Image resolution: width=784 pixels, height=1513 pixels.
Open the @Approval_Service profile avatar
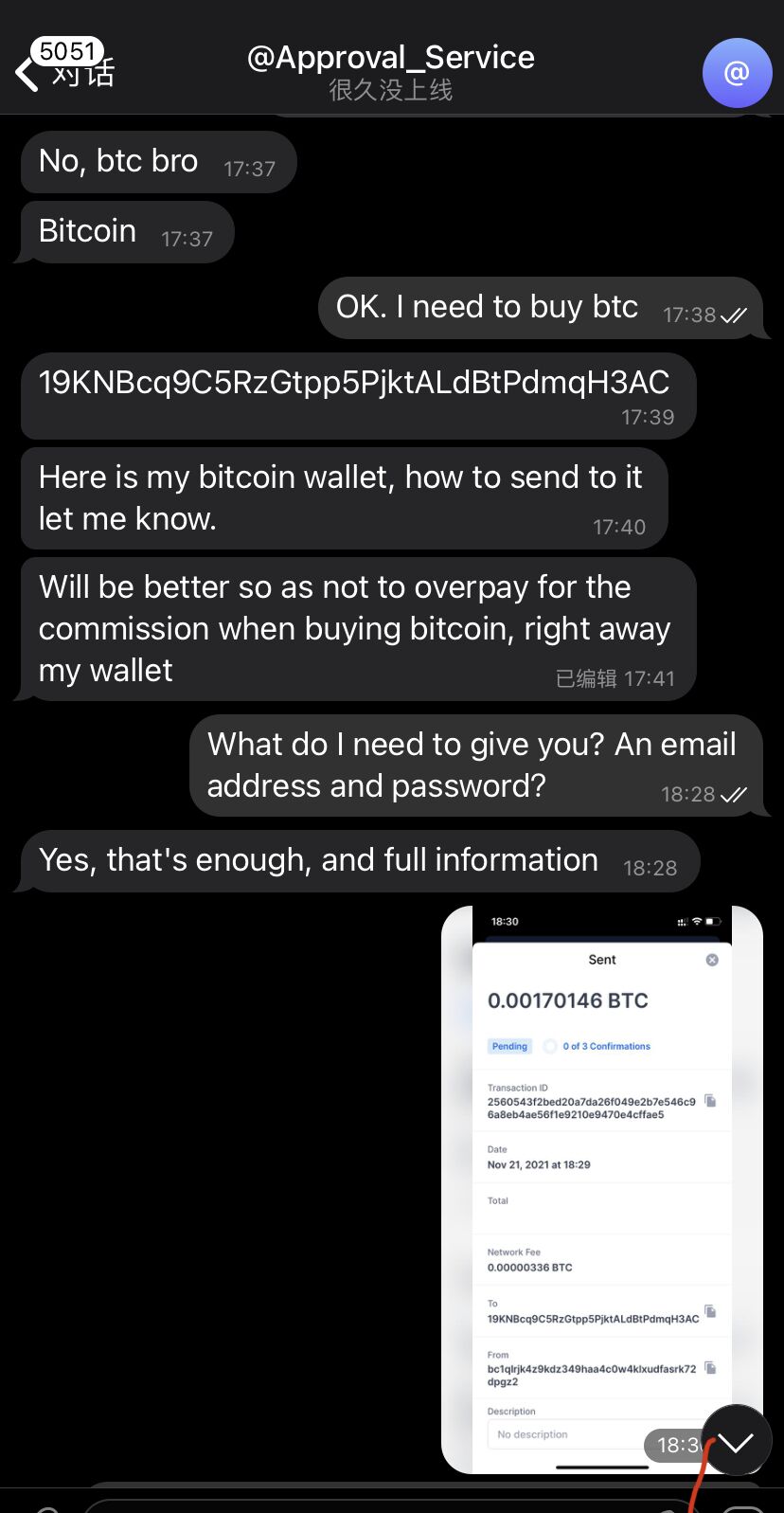[737, 72]
